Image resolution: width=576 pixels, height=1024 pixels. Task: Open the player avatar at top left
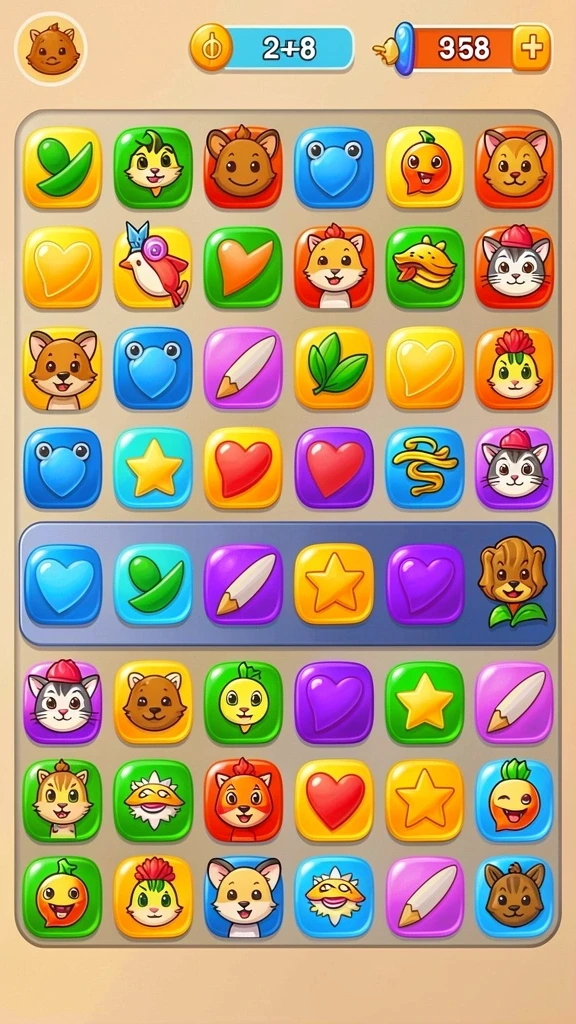50,48
